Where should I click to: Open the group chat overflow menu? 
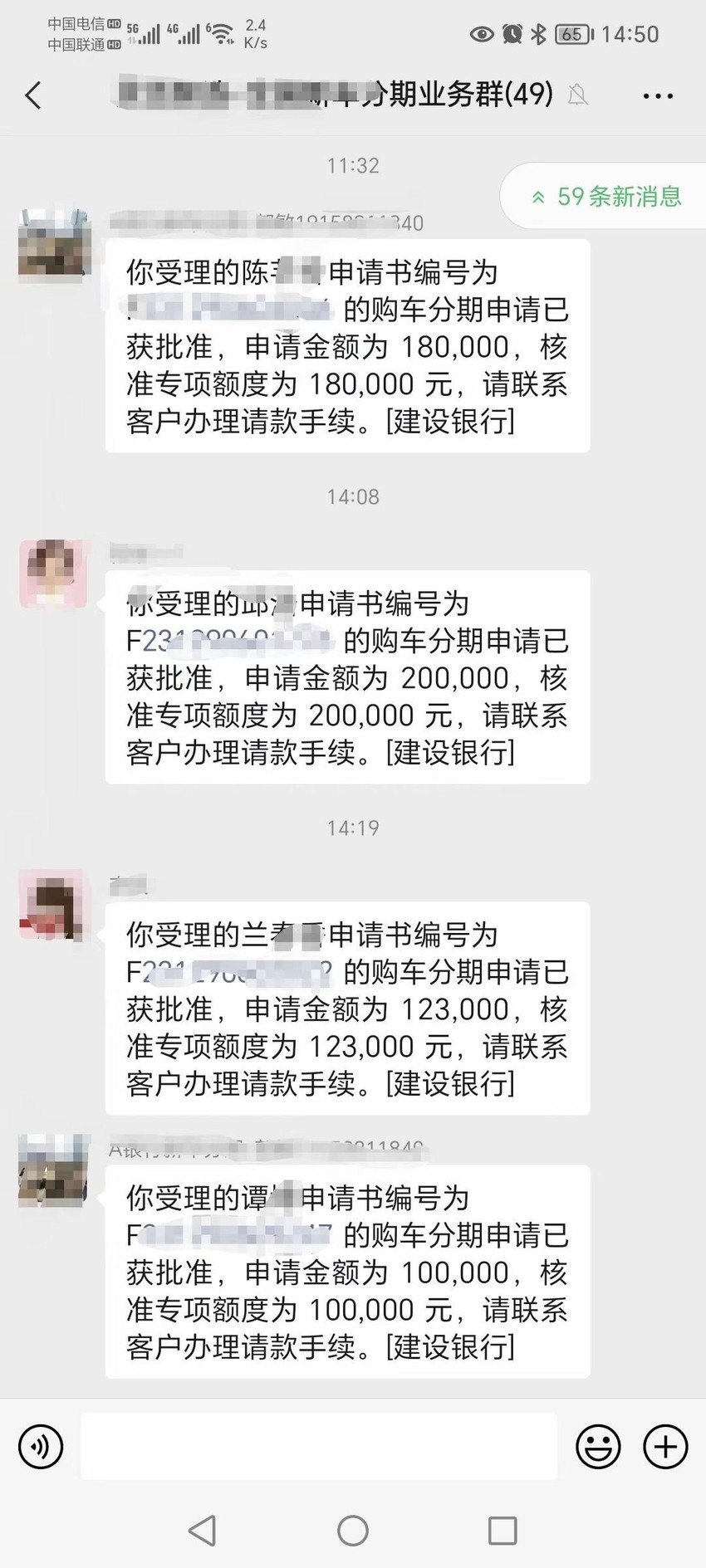point(658,96)
